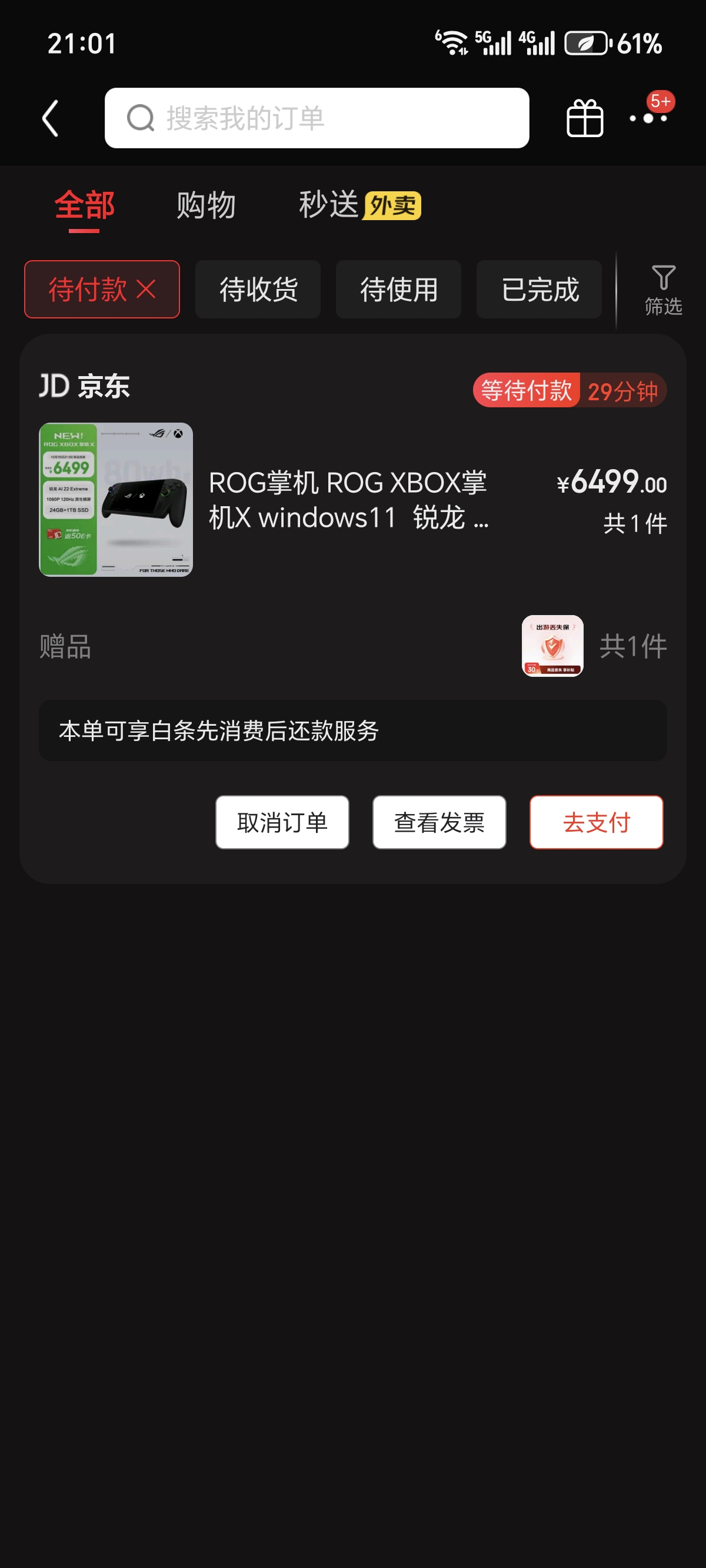Clear the 待付款 filter chip
706x1568 pixels.
146,289
